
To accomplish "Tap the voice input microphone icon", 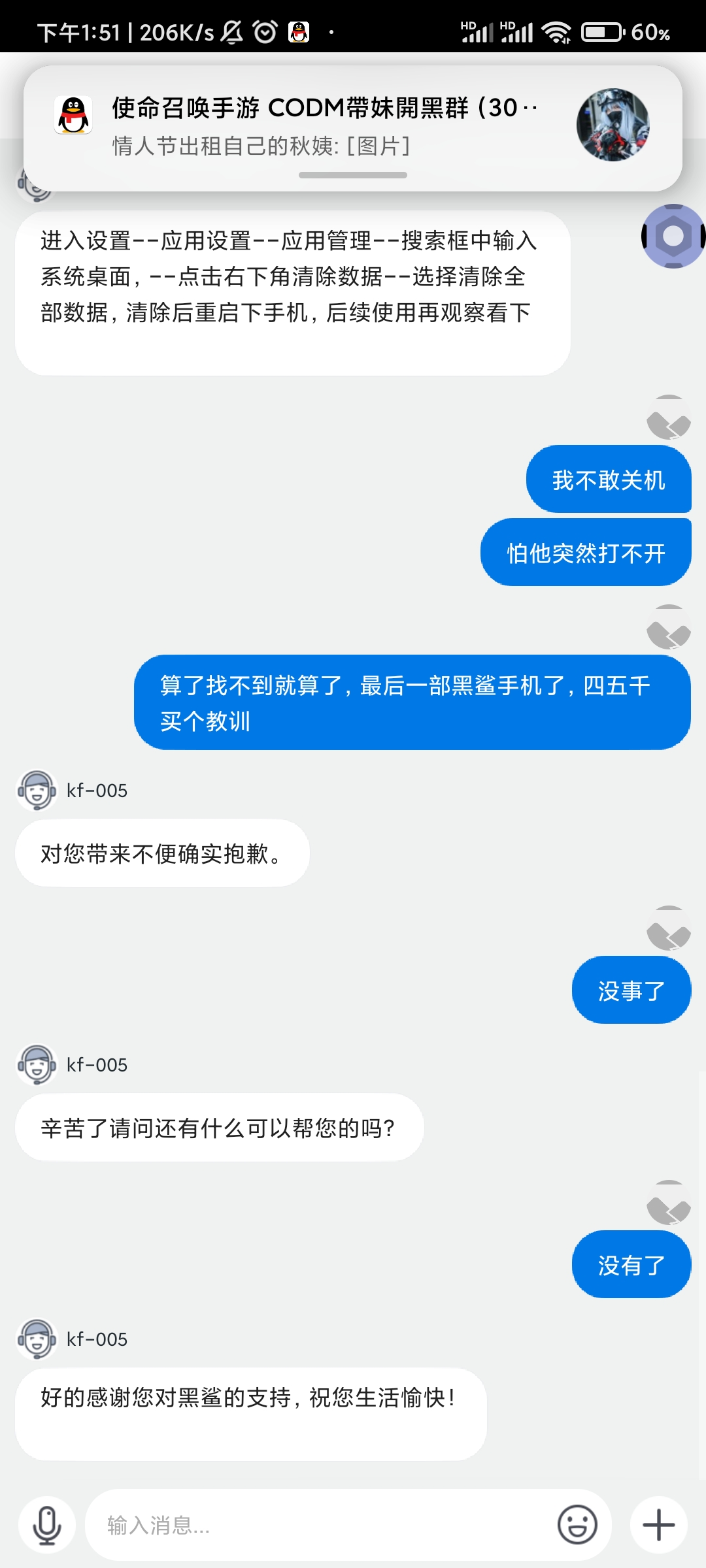I will tap(47, 1525).
